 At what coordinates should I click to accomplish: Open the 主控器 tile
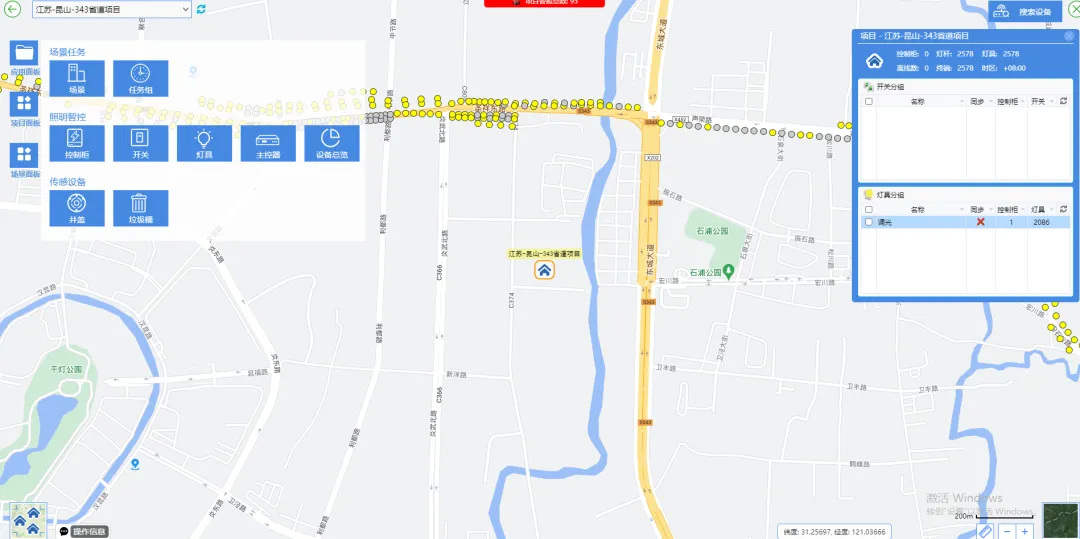click(x=268, y=143)
